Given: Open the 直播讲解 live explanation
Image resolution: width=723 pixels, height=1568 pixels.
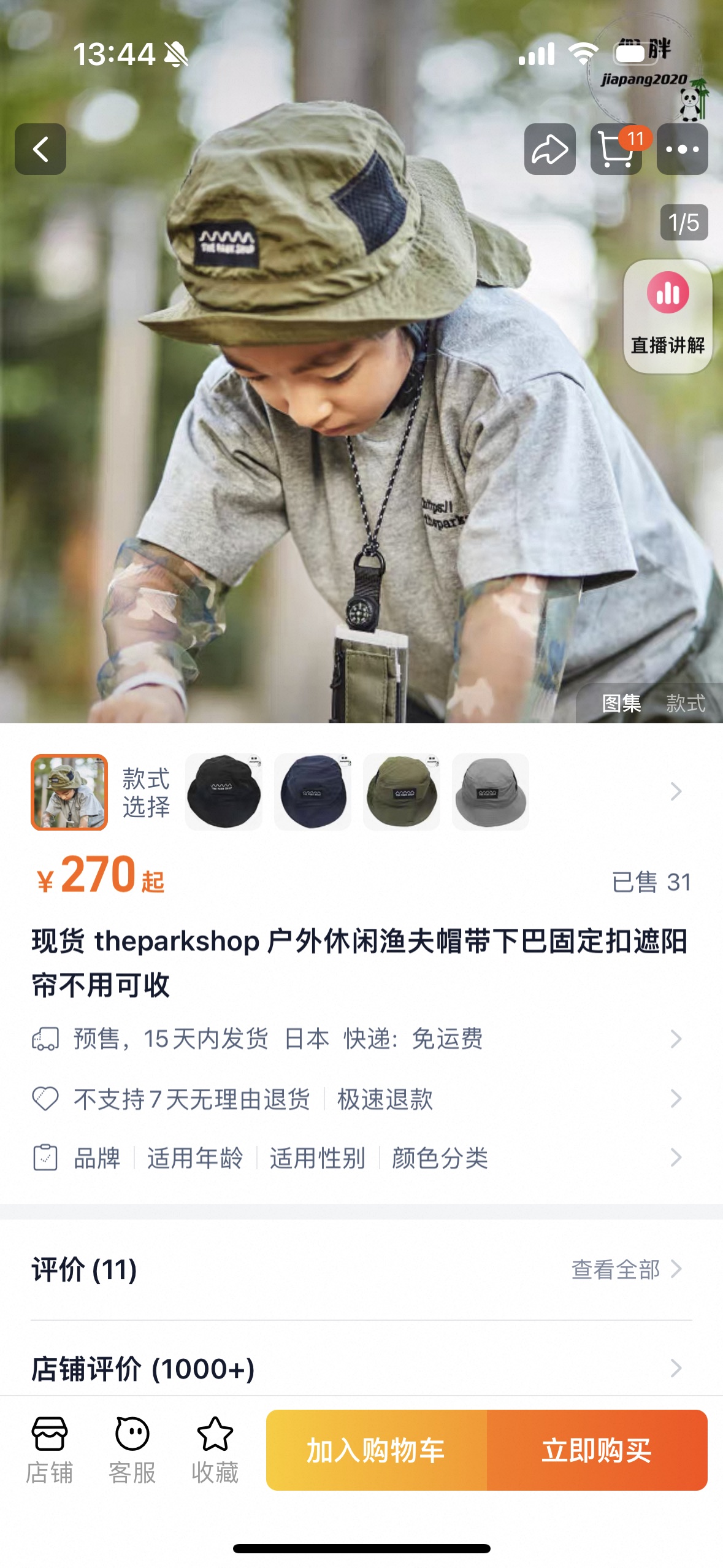Looking at the screenshot, I should (668, 317).
